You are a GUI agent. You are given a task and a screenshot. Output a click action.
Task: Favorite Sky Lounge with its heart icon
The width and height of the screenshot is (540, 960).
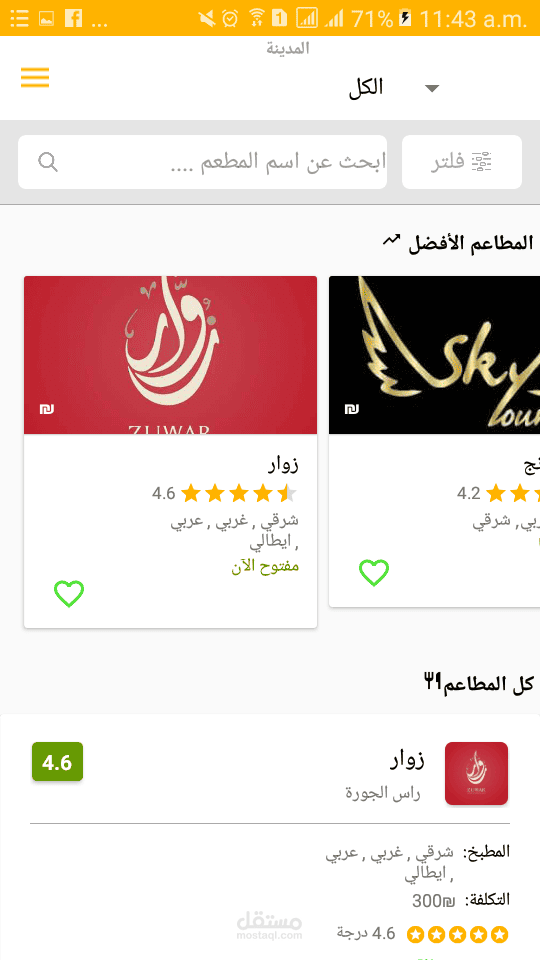click(373, 572)
